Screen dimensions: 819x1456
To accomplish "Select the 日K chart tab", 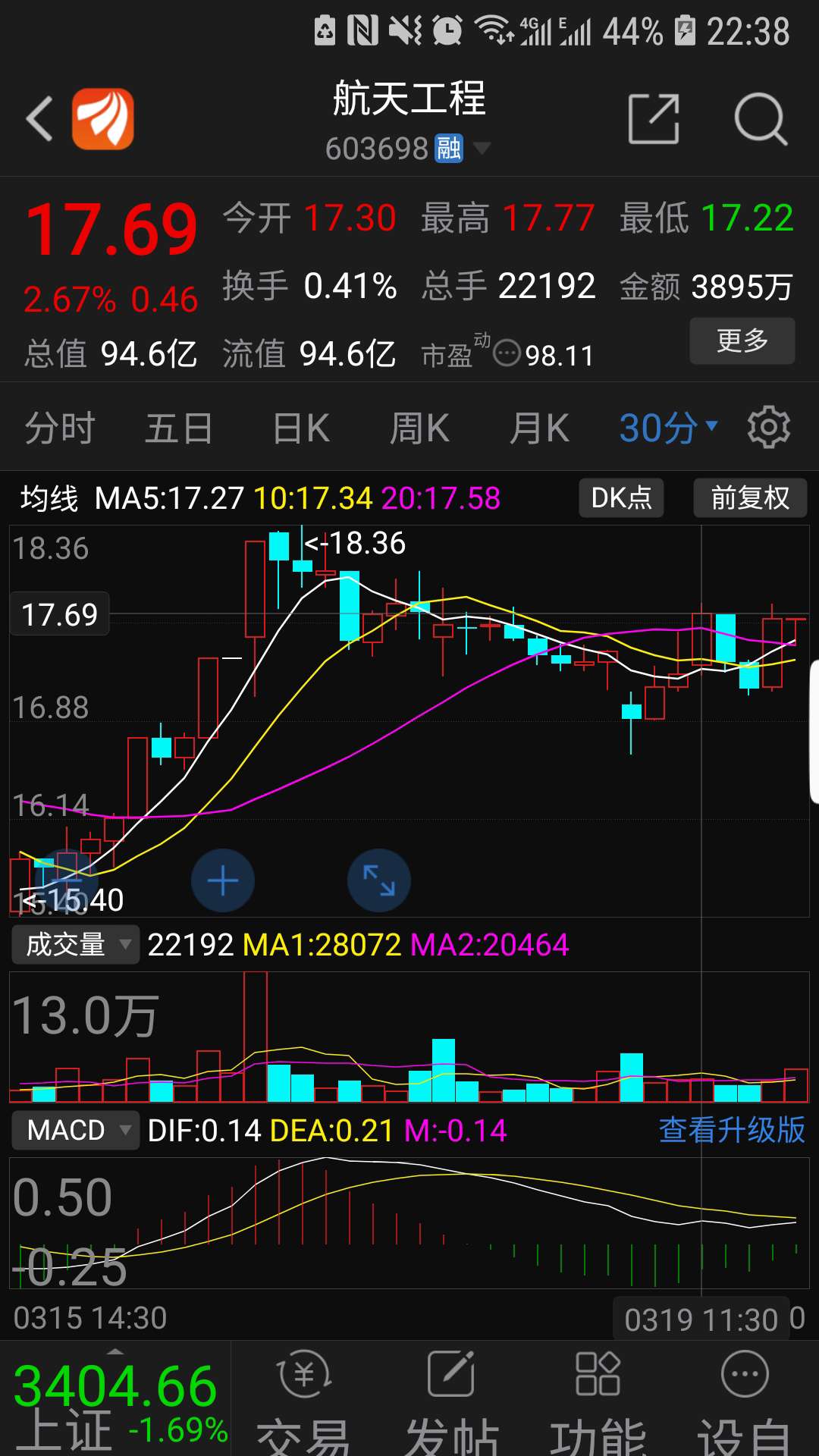I will click(300, 428).
